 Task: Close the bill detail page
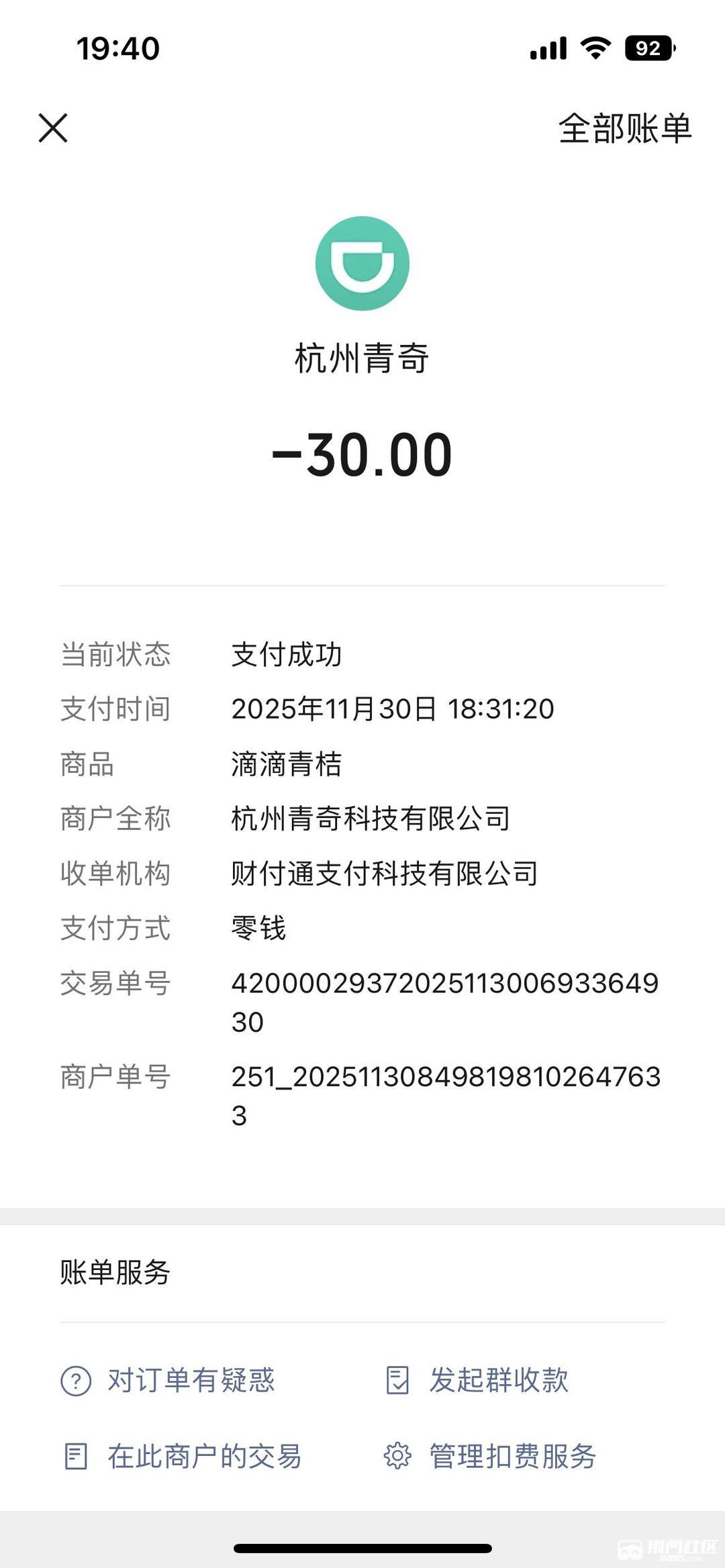(x=53, y=127)
